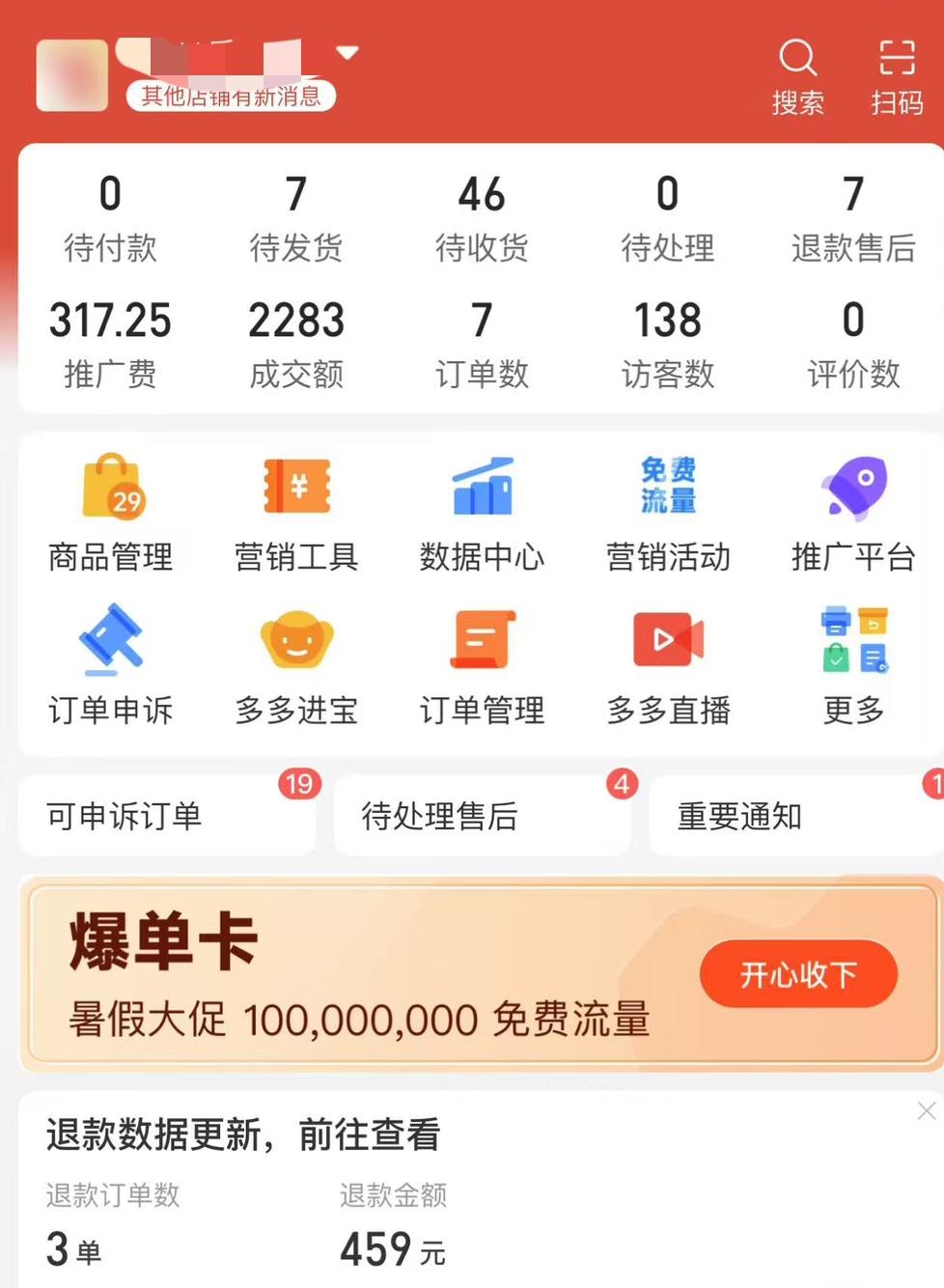Open 多多直播 live streaming
Viewport: 944px width, 1288px height.
pyautogui.click(x=668, y=666)
